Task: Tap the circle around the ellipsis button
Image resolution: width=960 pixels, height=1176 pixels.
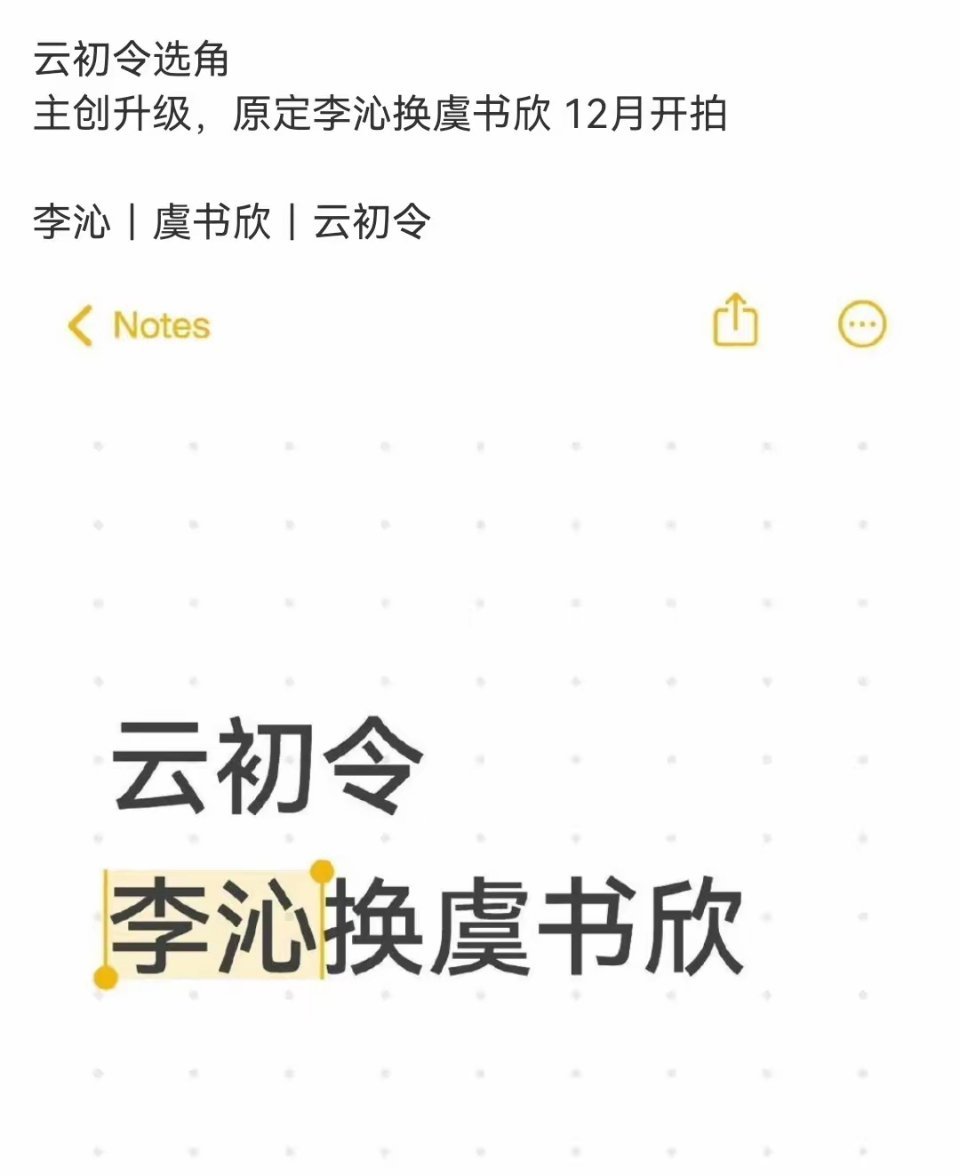Action: pos(862,324)
